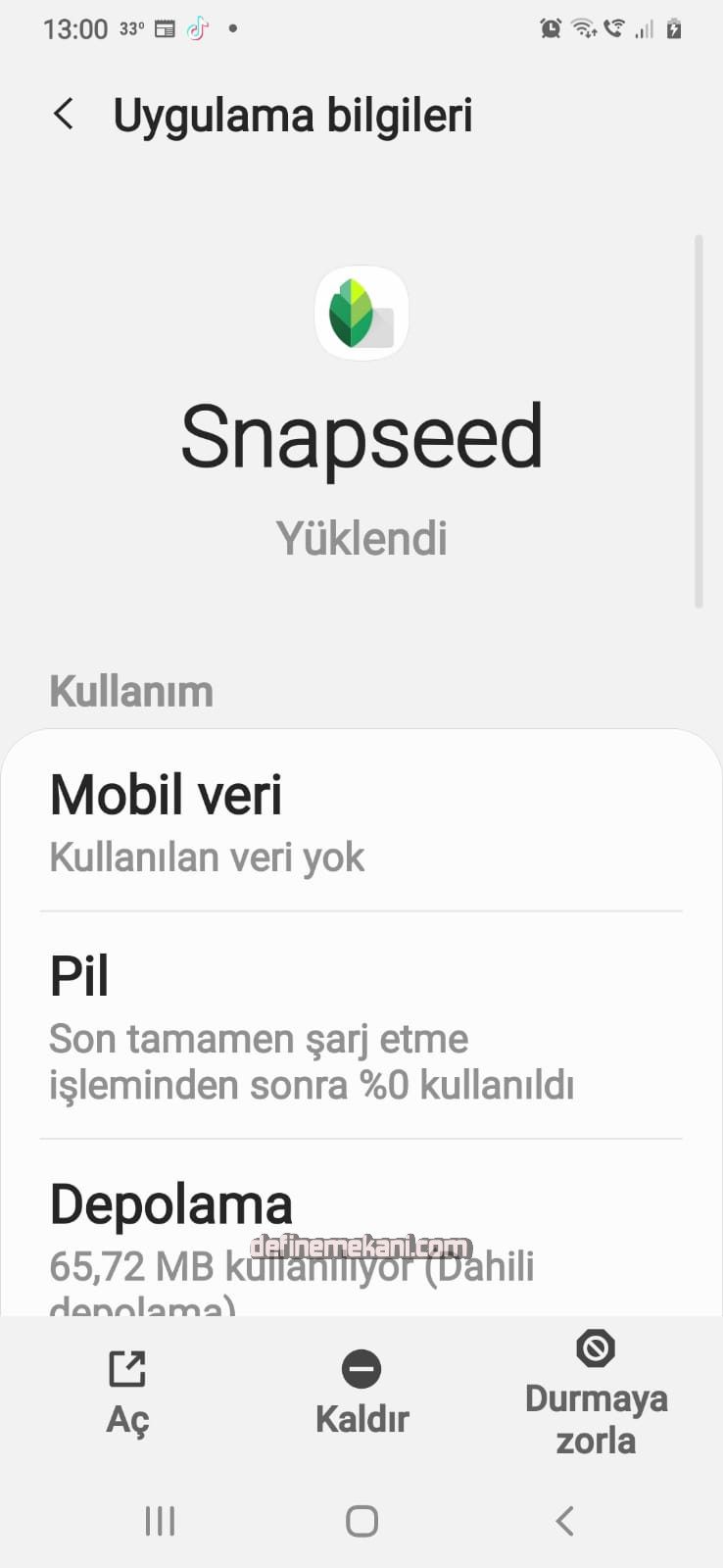723x1568 pixels.
Task: Open the Depolama storage row
Action: pos(361,1240)
